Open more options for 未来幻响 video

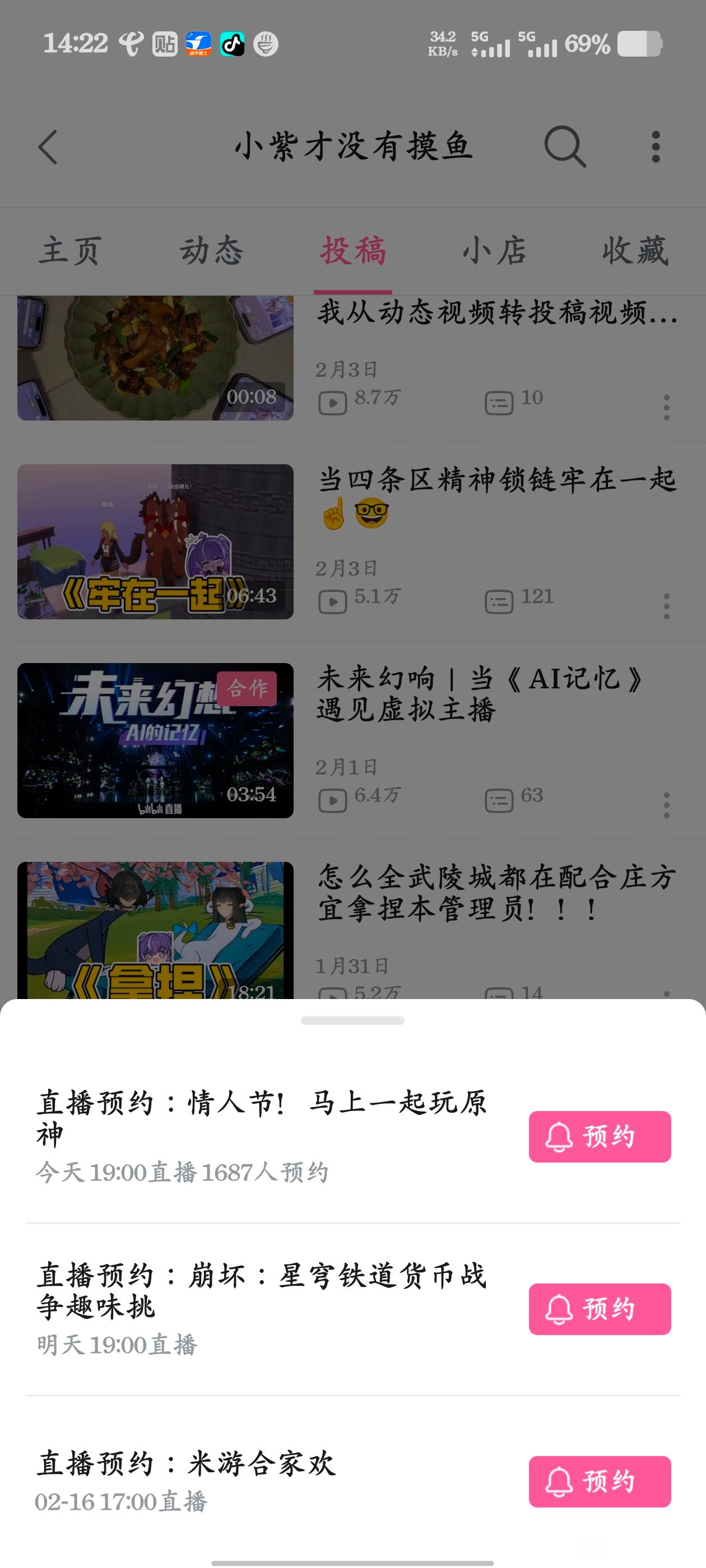coord(666,805)
